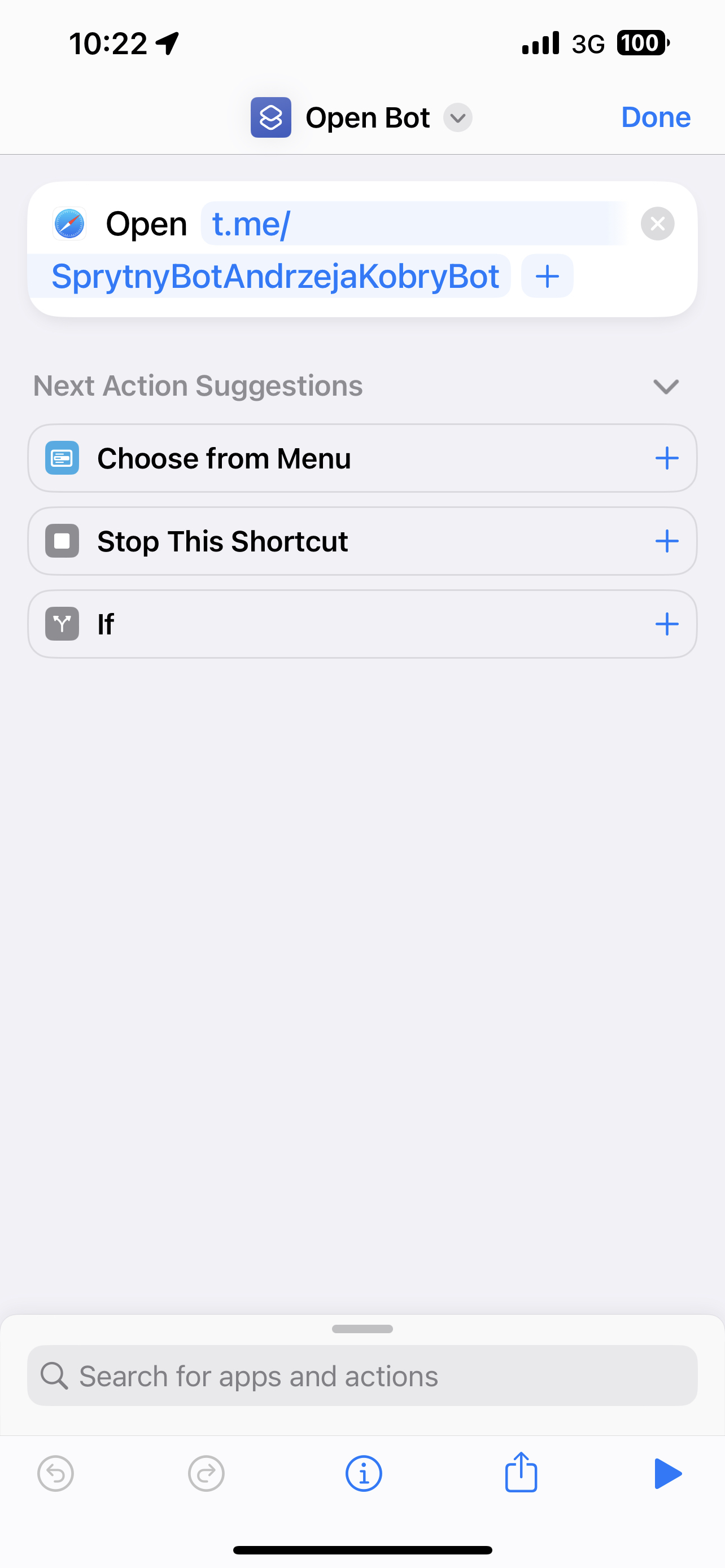Tap Done to save the shortcut
Screen dimensions: 725x1568
[x=656, y=117]
